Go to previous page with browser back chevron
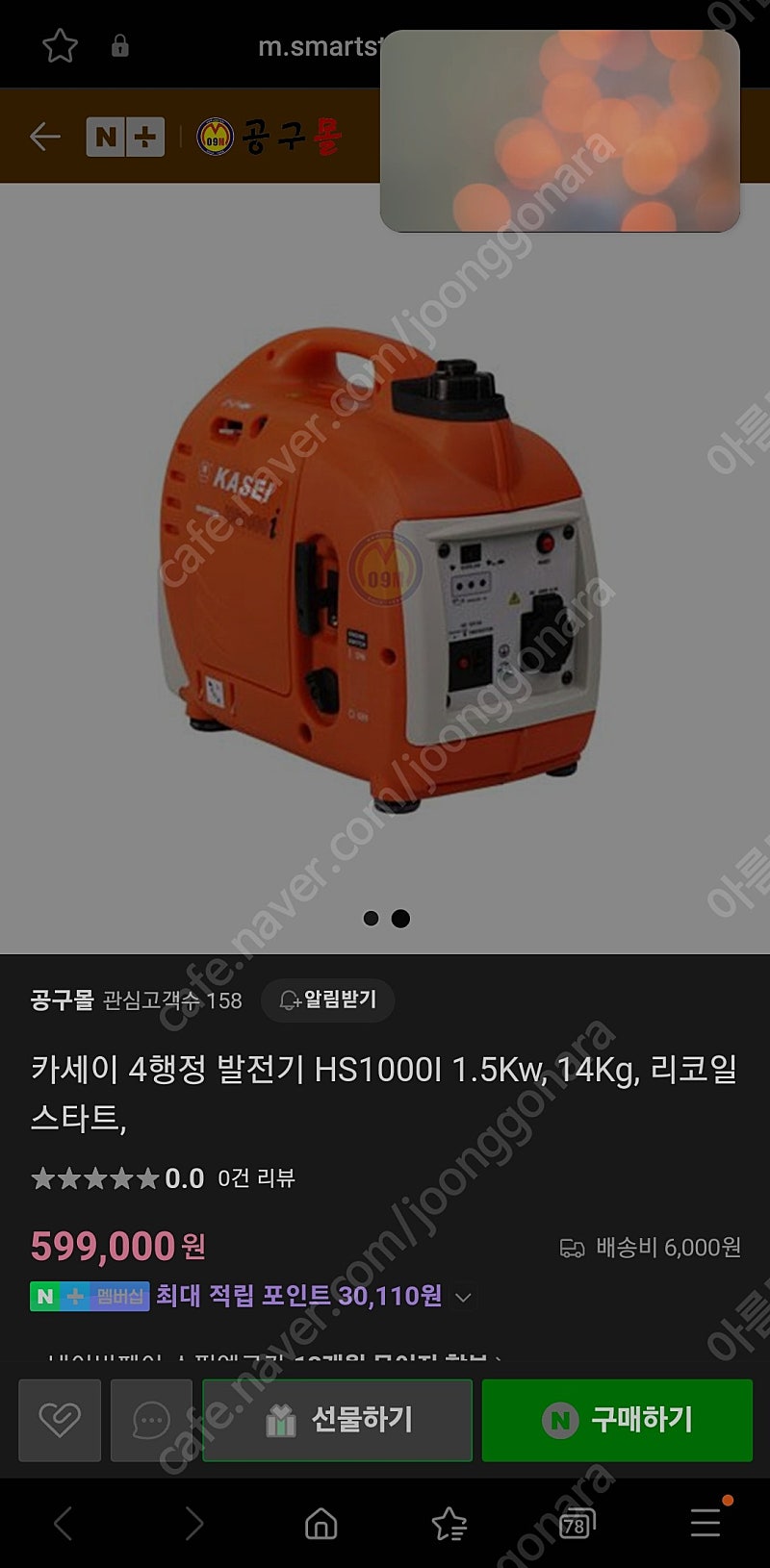Image resolution: width=770 pixels, height=1568 pixels. pyautogui.click(x=64, y=1524)
